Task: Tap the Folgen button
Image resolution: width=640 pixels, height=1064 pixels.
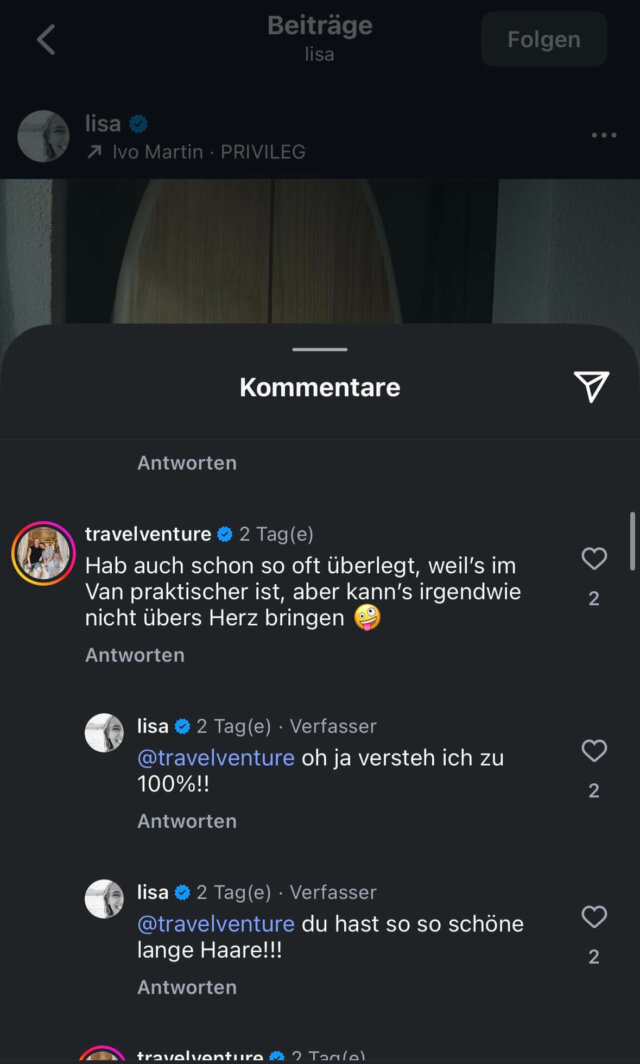Action: [543, 40]
